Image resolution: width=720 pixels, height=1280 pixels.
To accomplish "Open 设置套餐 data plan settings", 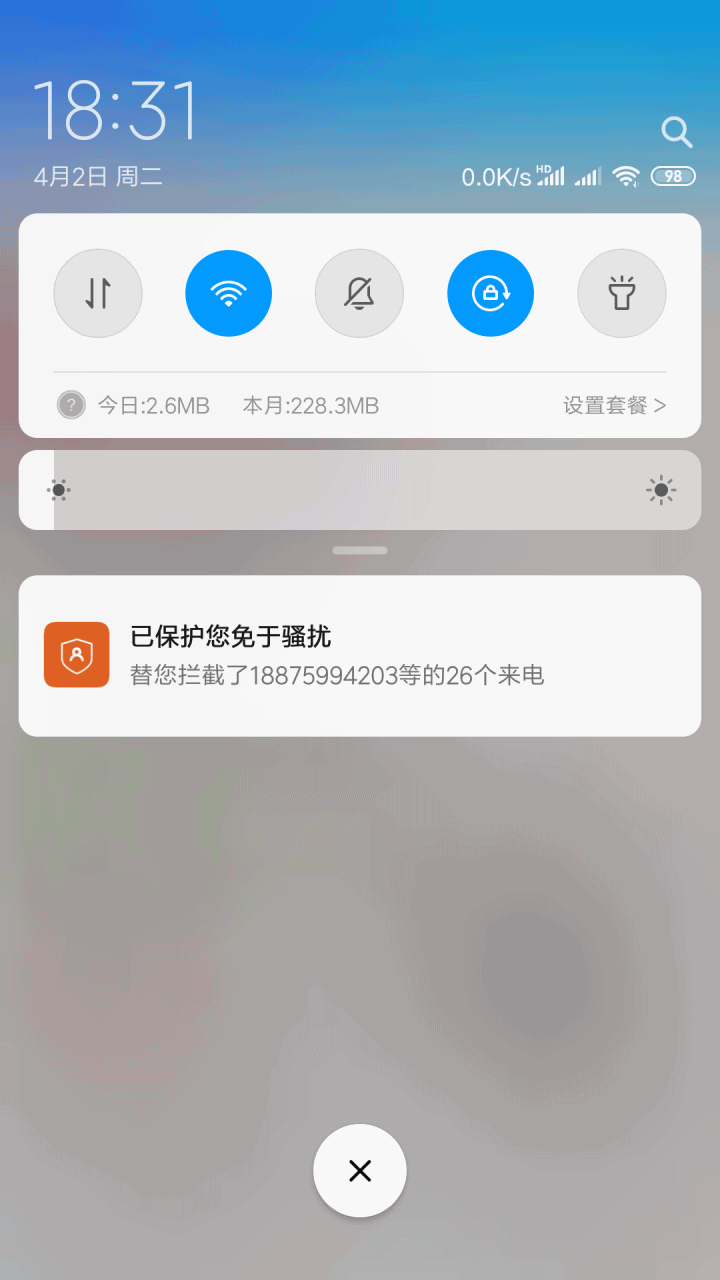I will 614,405.
